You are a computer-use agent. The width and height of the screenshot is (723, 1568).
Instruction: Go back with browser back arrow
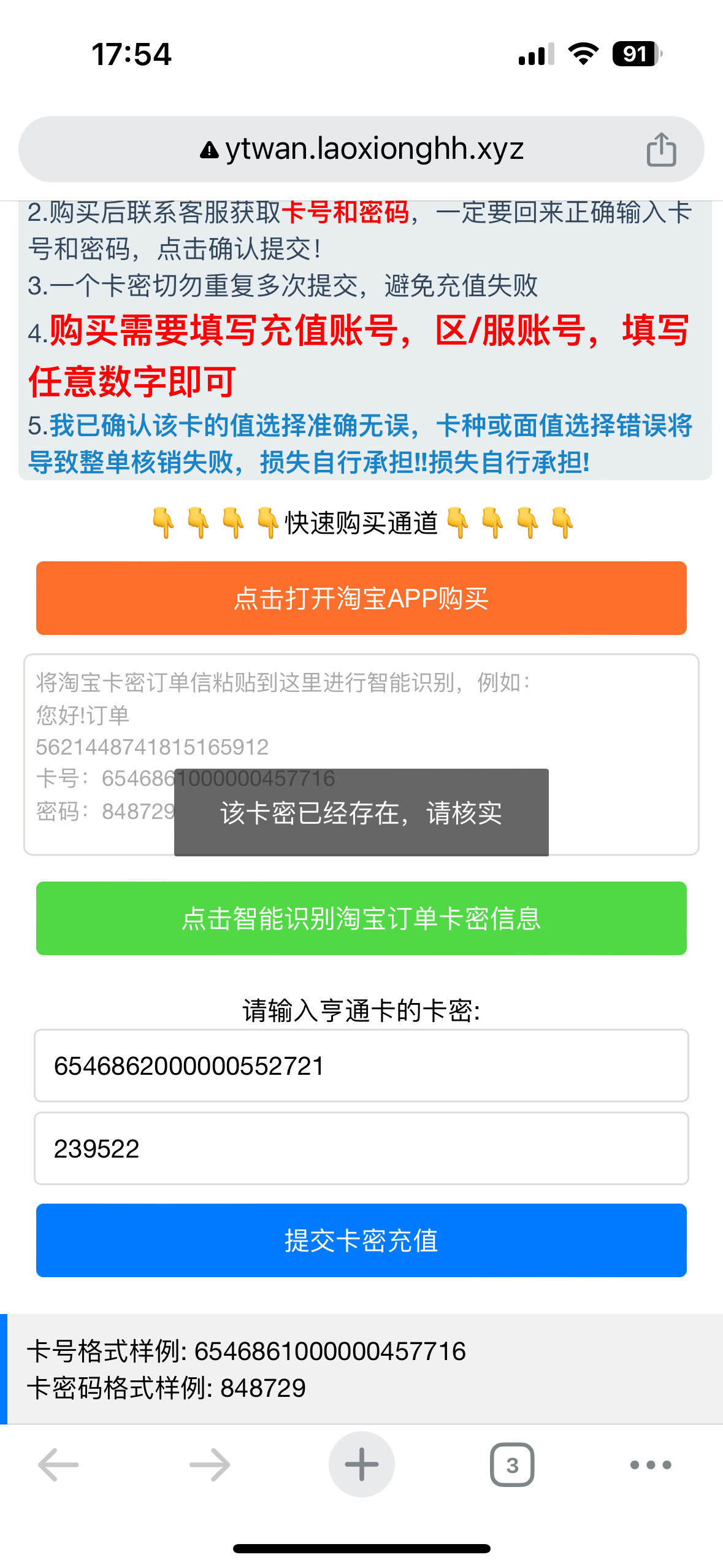pyautogui.click(x=58, y=1464)
